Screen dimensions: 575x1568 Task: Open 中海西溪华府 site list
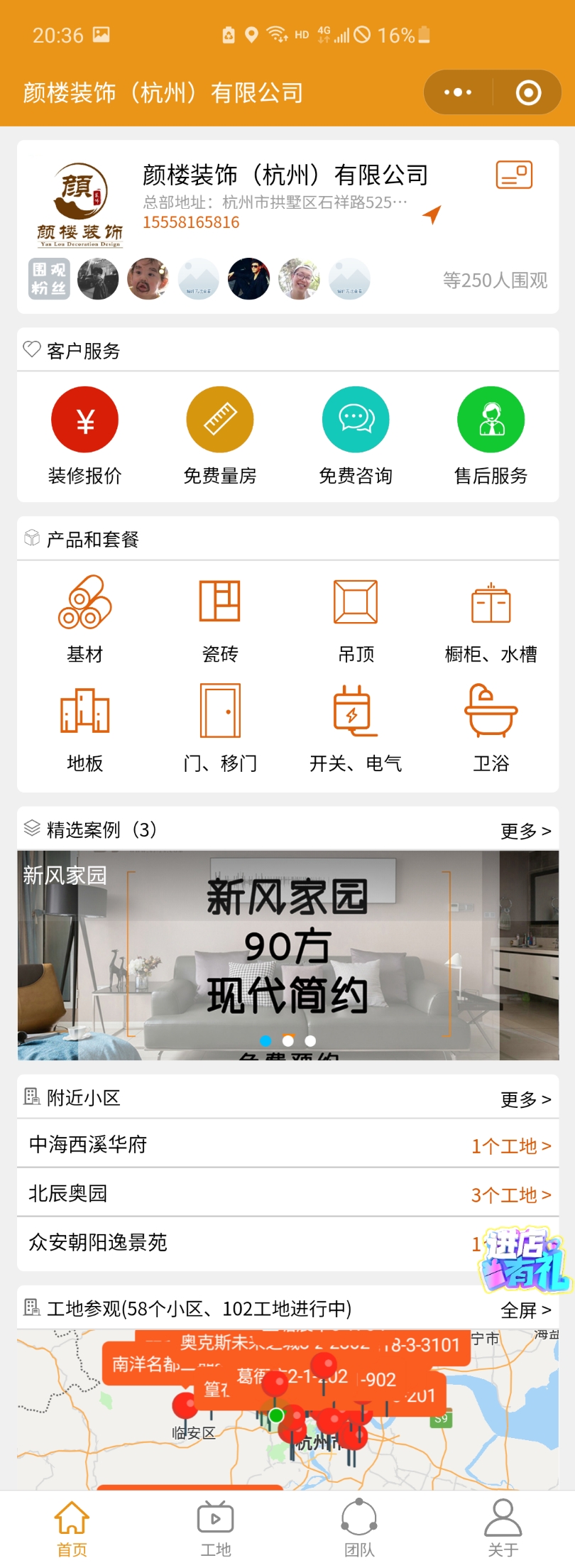click(x=287, y=1145)
